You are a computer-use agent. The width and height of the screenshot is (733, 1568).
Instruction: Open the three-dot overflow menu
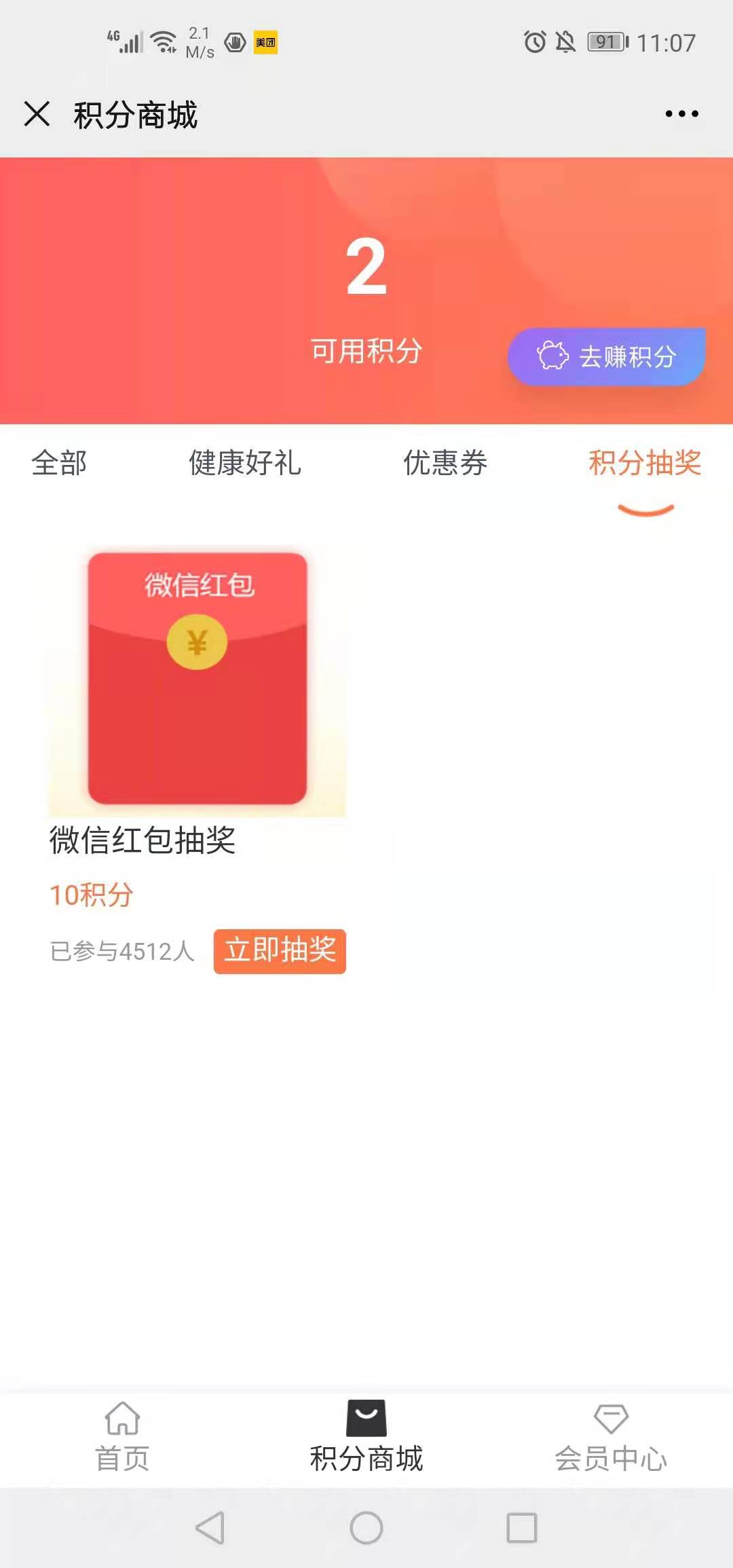[681, 114]
